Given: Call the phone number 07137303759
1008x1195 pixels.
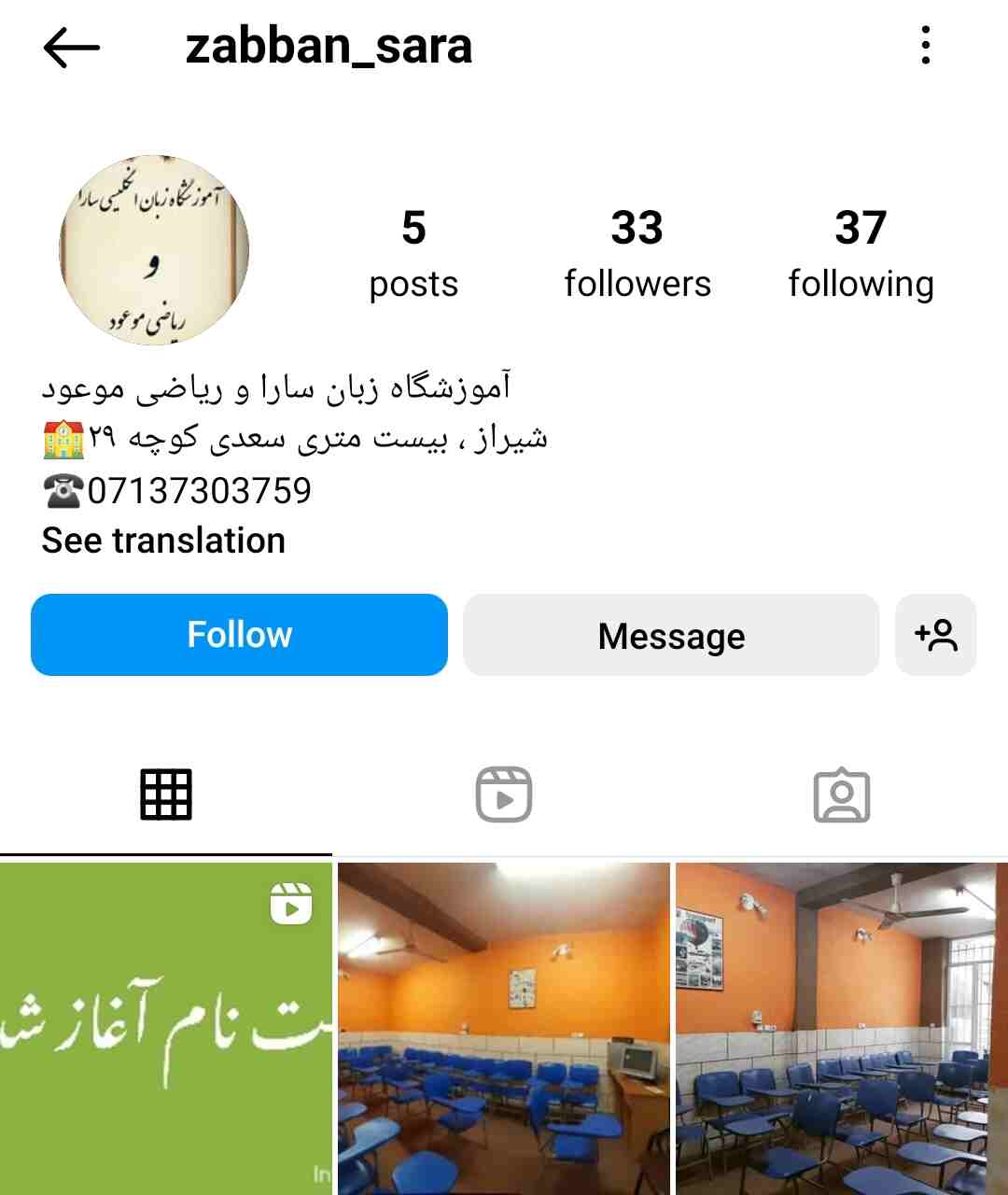Looking at the screenshot, I should point(199,491).
